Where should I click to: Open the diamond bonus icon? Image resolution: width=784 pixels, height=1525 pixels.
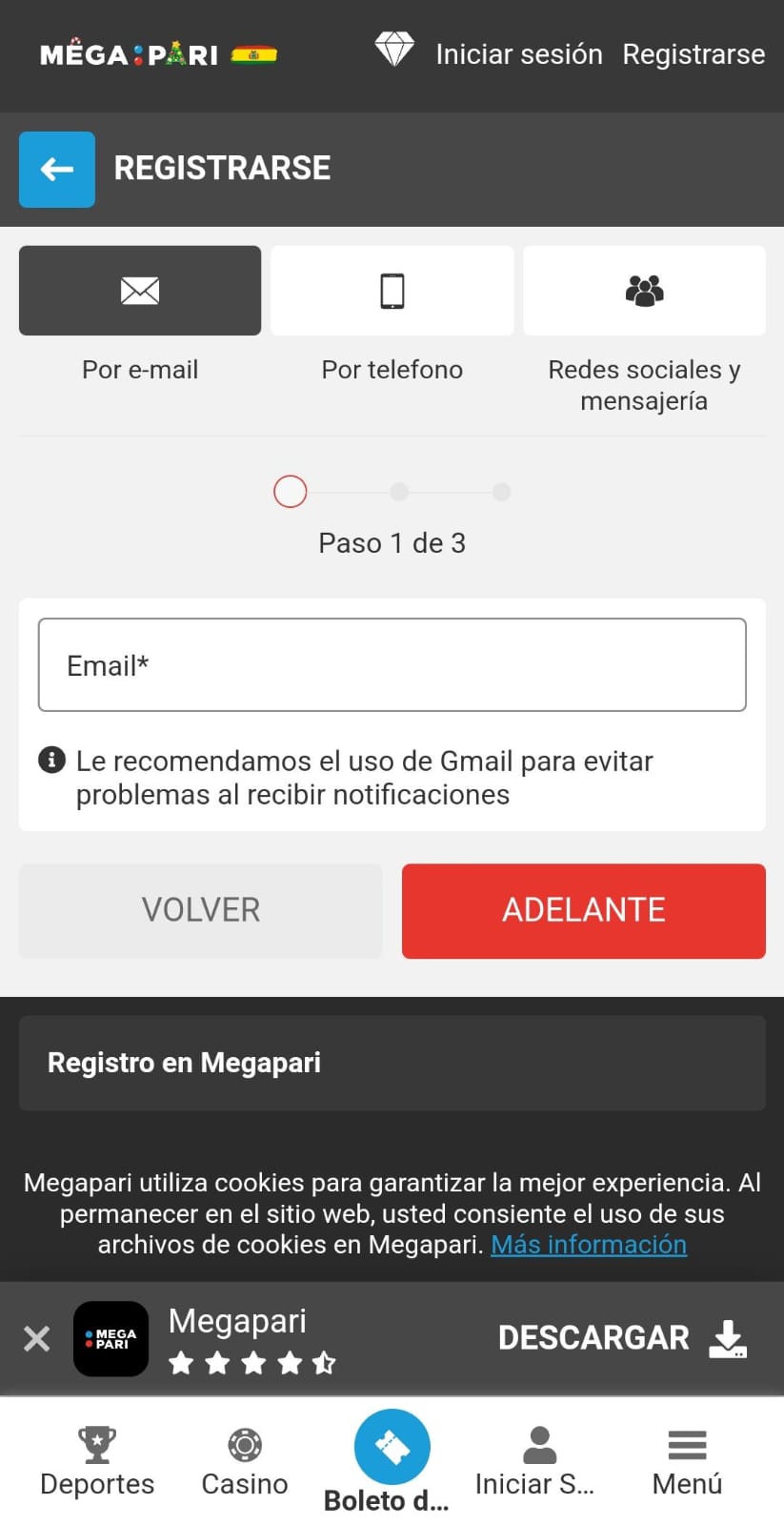(393, 50)
